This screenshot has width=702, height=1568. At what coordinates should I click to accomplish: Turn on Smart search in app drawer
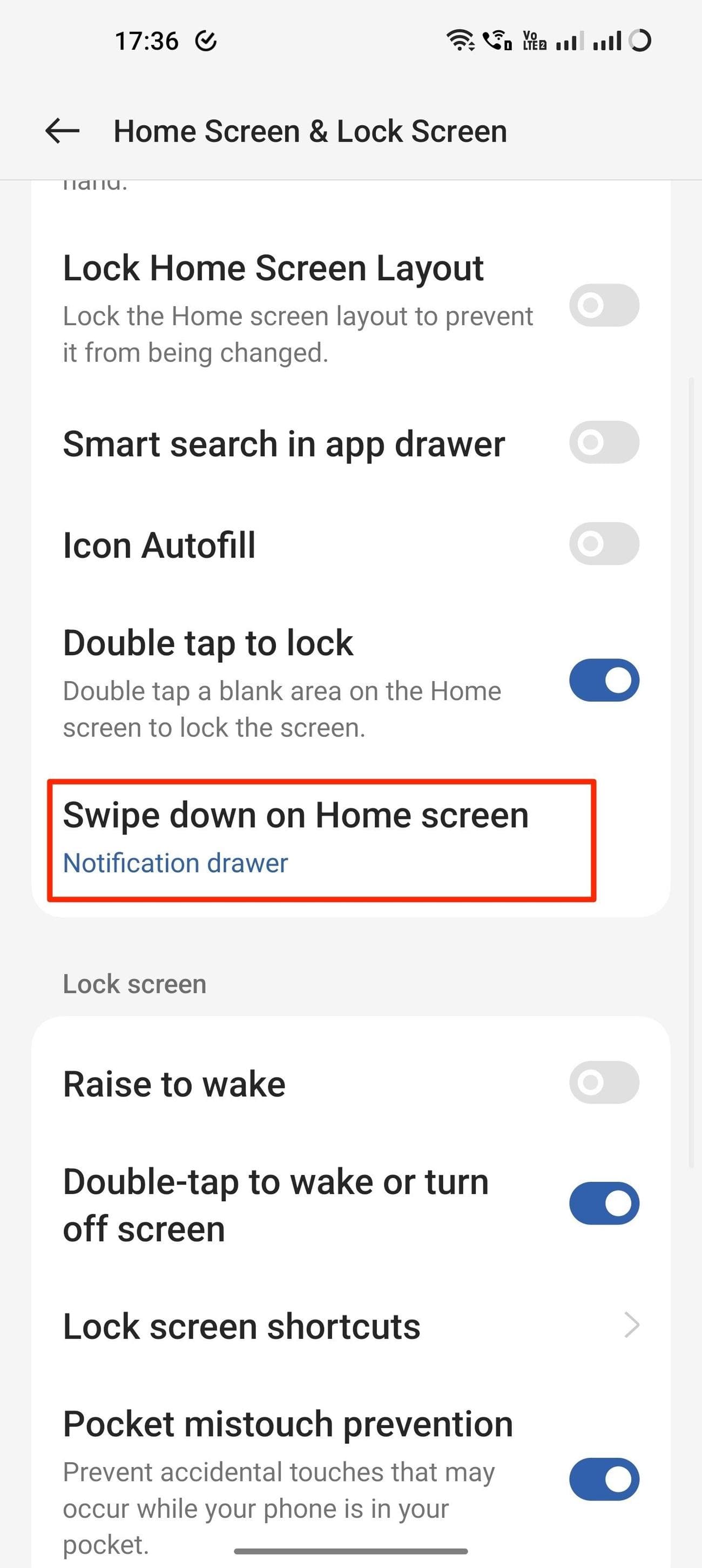[x=604, y=442]
